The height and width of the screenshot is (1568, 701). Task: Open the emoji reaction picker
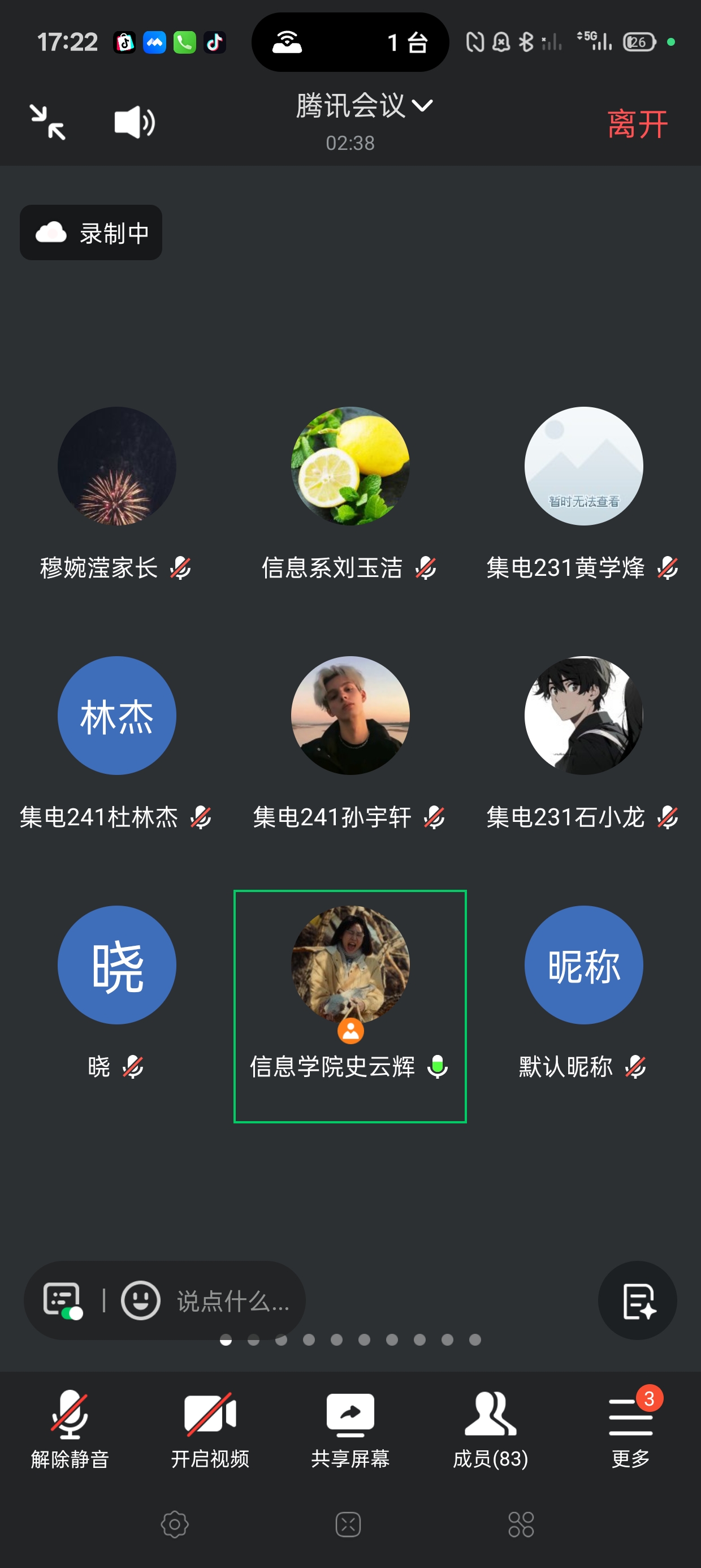[x=141, y=1300]
